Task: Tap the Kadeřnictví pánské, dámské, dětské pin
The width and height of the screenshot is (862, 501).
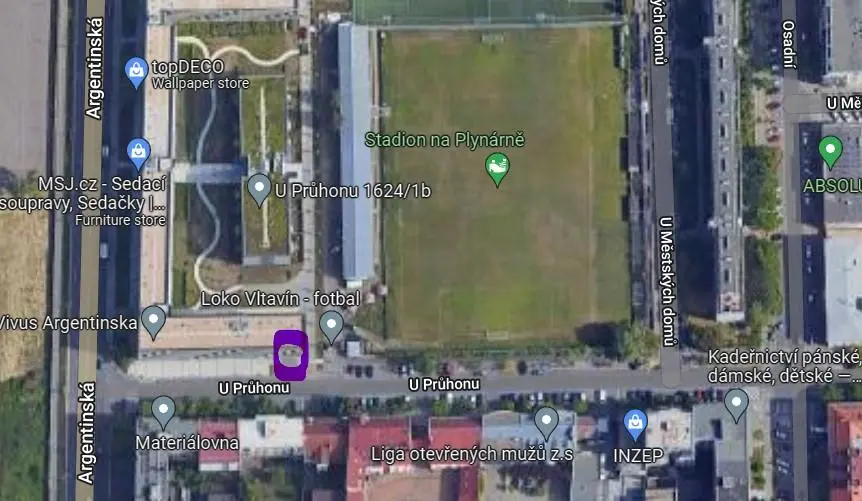Action: tap(736, 403)
